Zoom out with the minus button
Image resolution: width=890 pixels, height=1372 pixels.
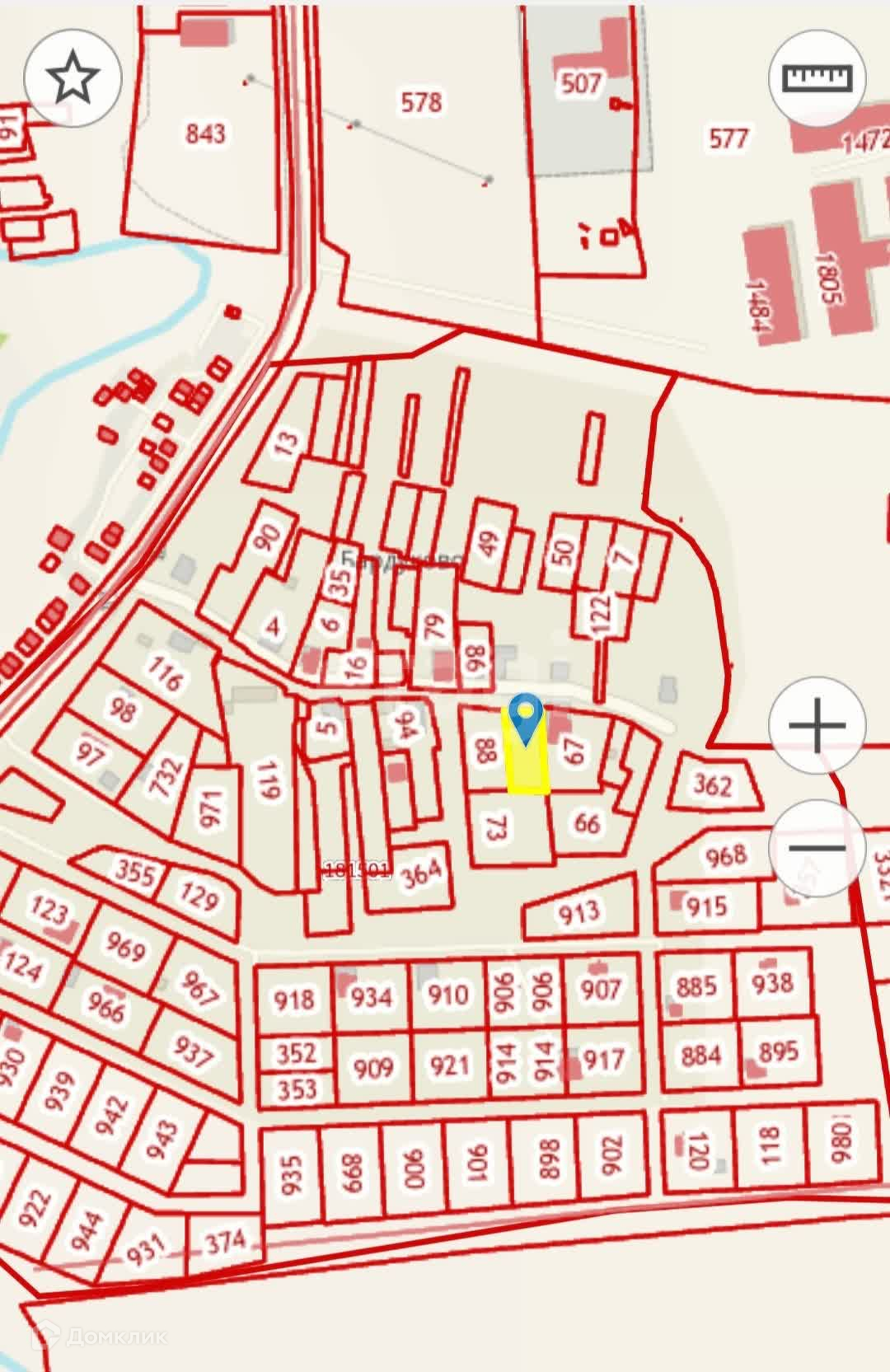click(817, 849)
